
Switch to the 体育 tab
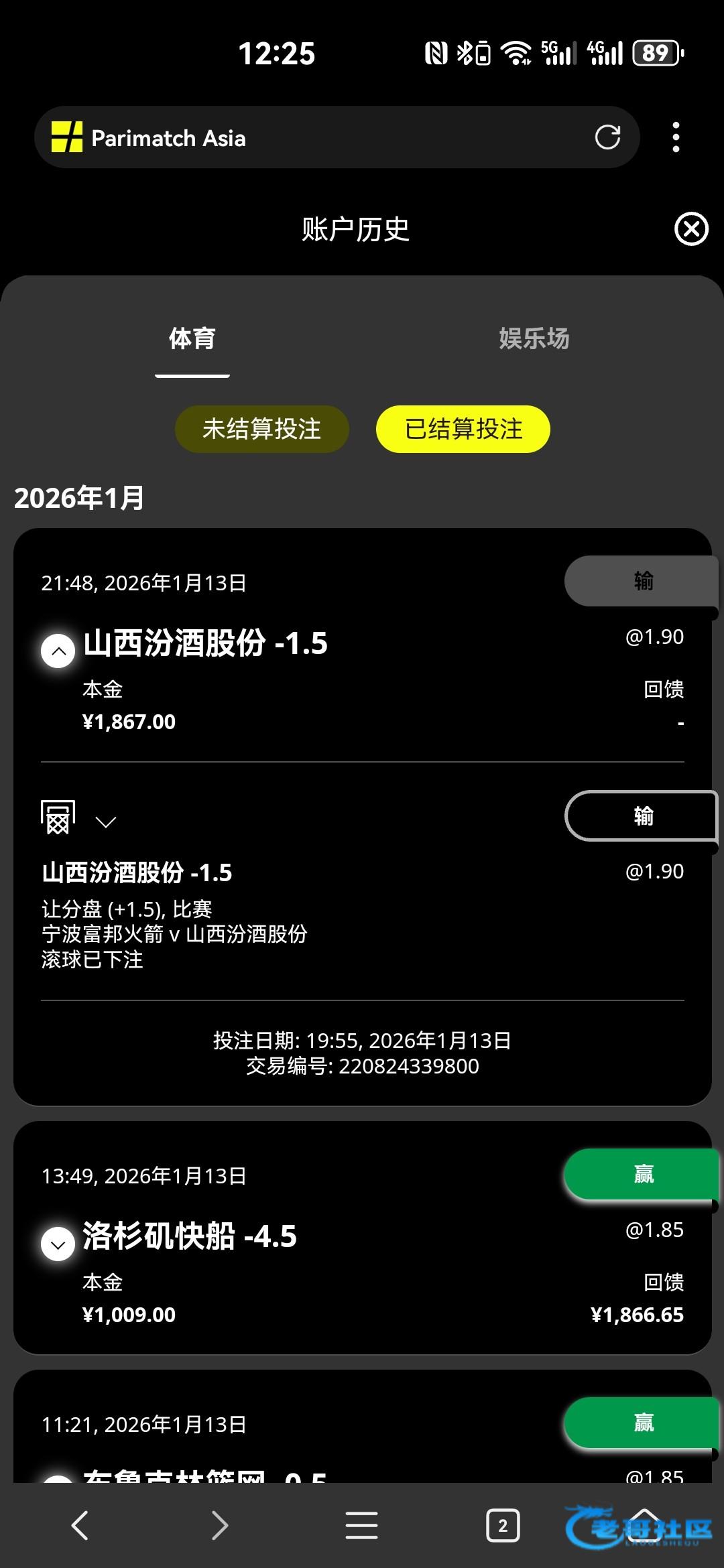coord(192,339)
